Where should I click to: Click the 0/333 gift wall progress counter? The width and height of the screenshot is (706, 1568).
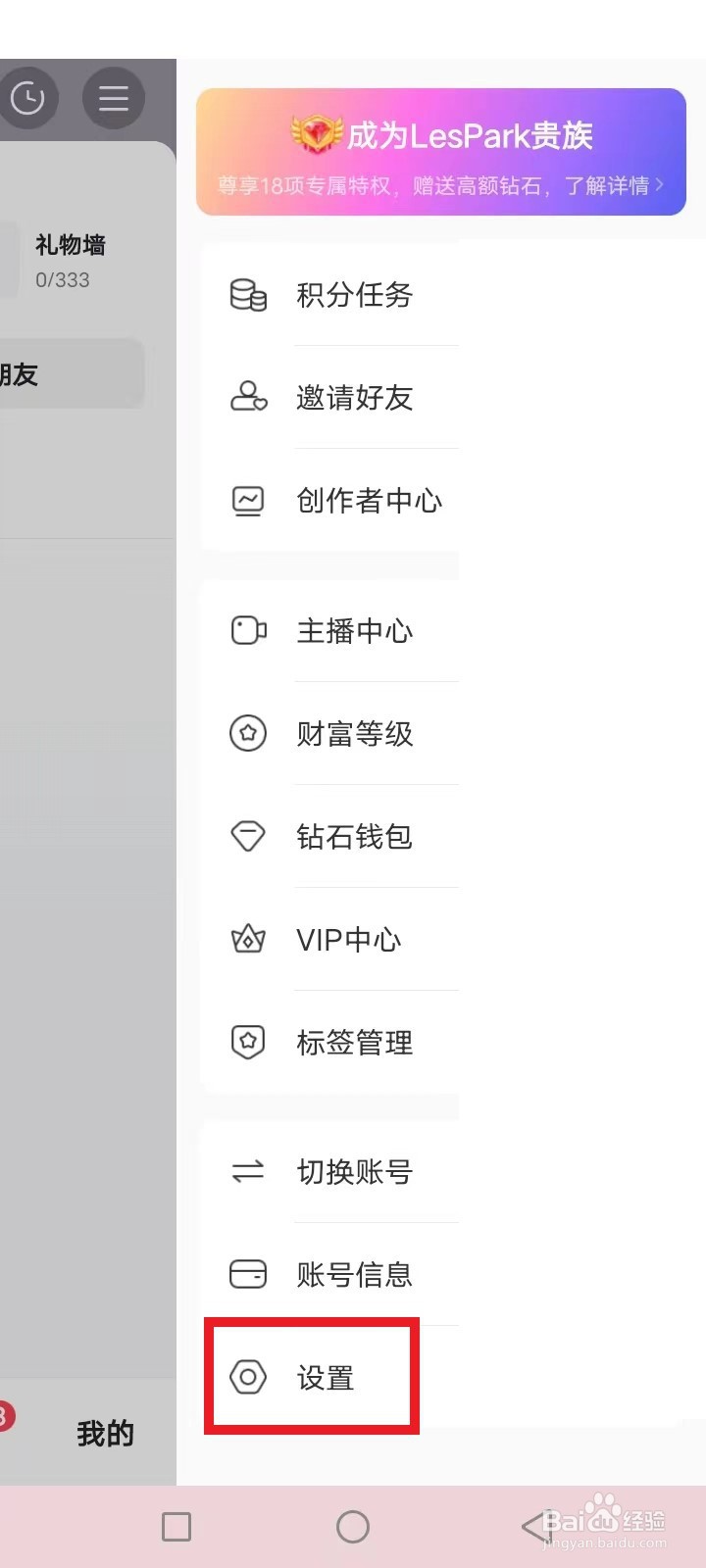click(61, 279)
